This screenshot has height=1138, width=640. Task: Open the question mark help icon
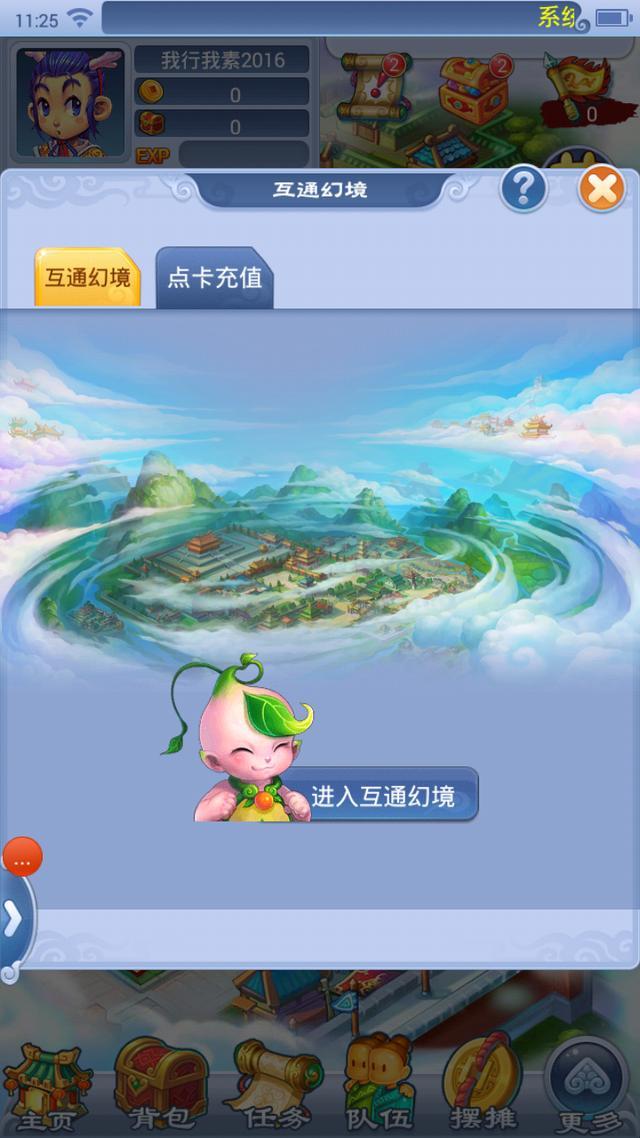pyautogui.click(x=523, y=189)
